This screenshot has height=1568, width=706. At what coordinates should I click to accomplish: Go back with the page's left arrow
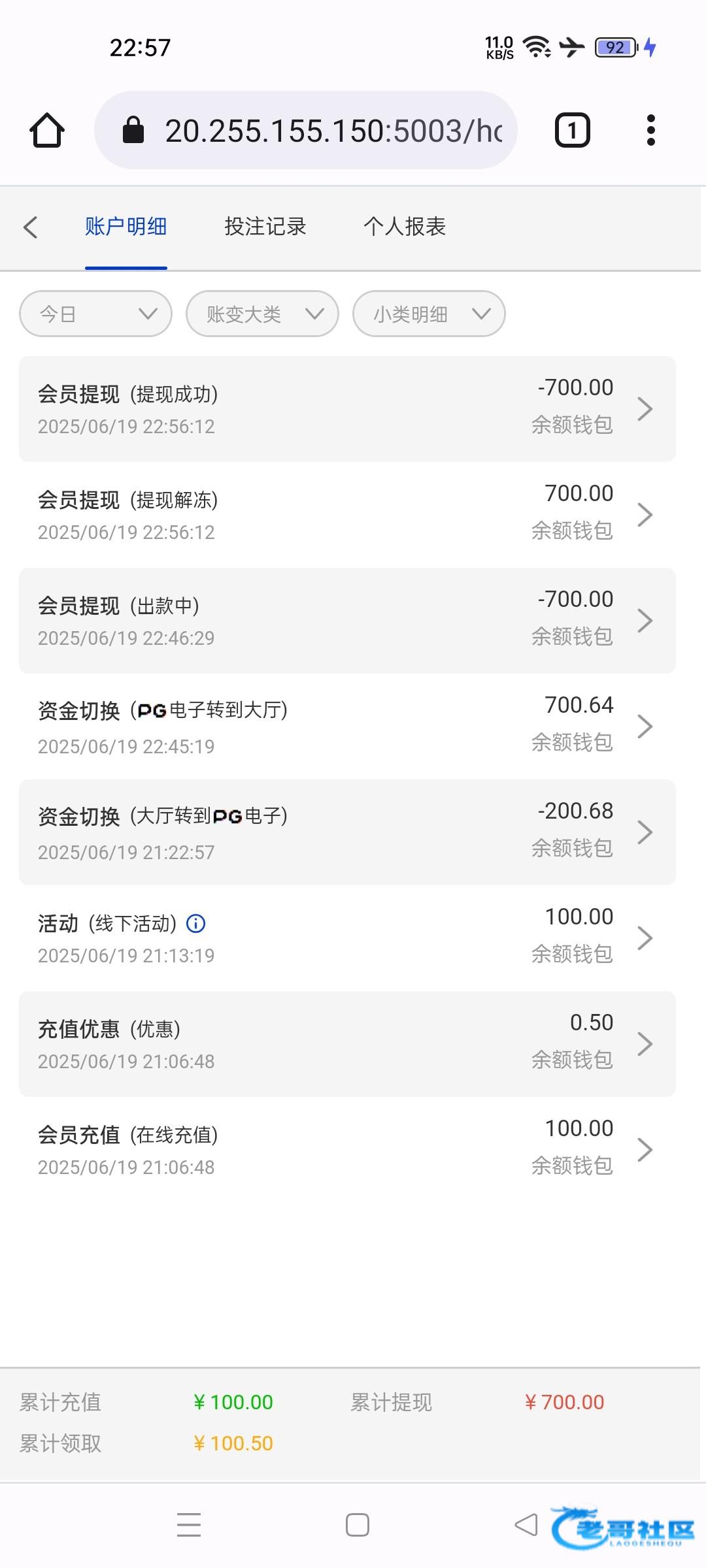[30, 227]
